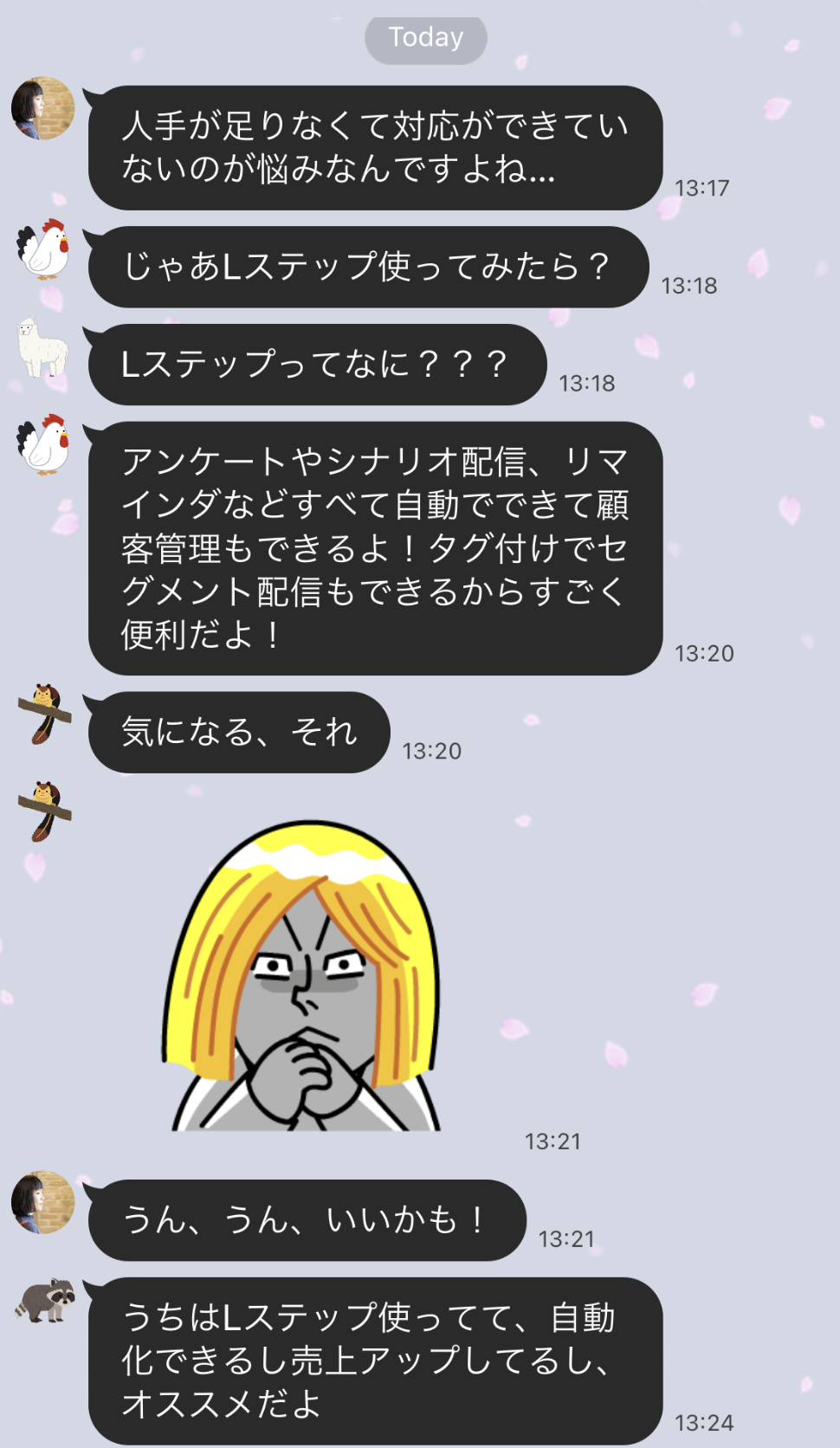Select the Today date divider pill
The height and width of the screenshot is (1448, 840).
click(x=426, y=38)
